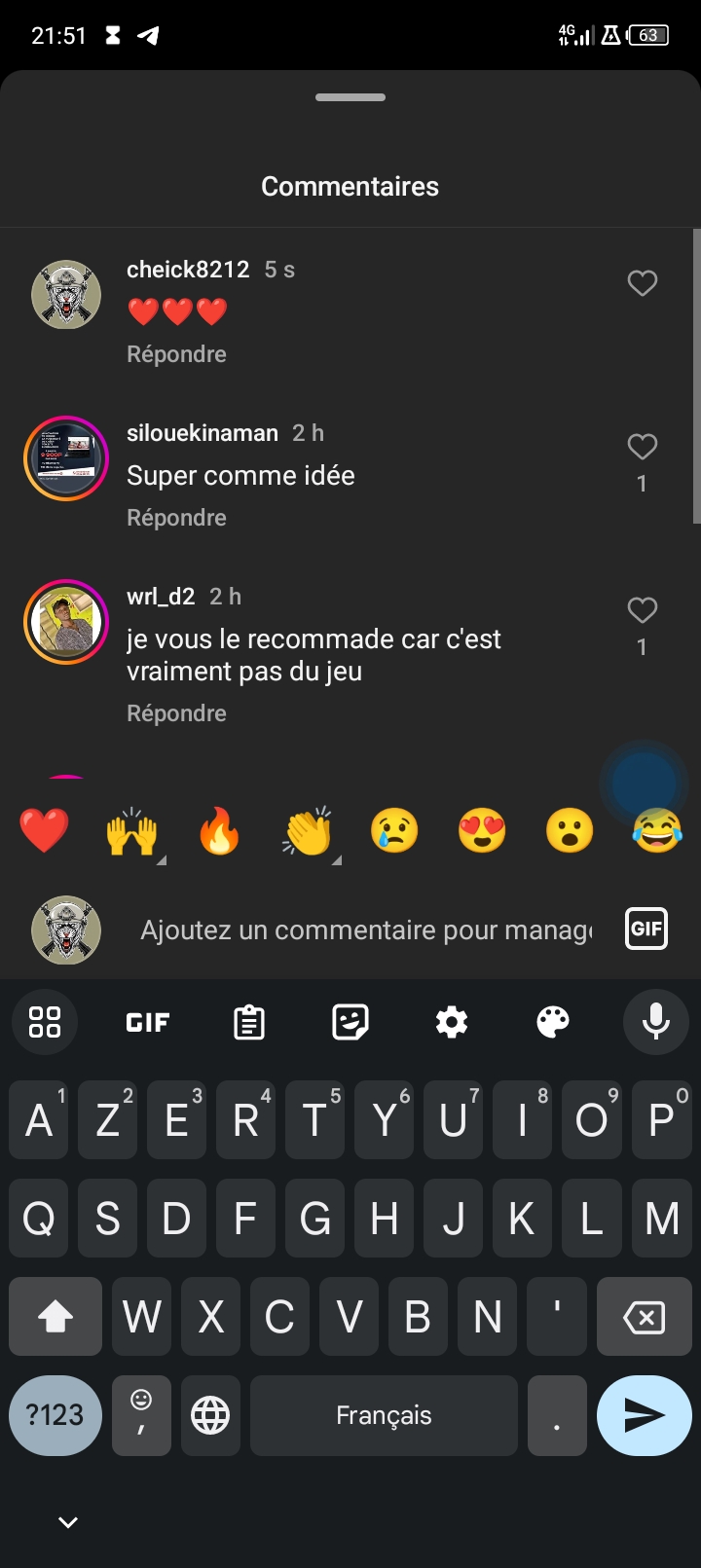Insert the crying face emoji
Viewport: 701px width, 1568px height.
[x=394, y=832]
